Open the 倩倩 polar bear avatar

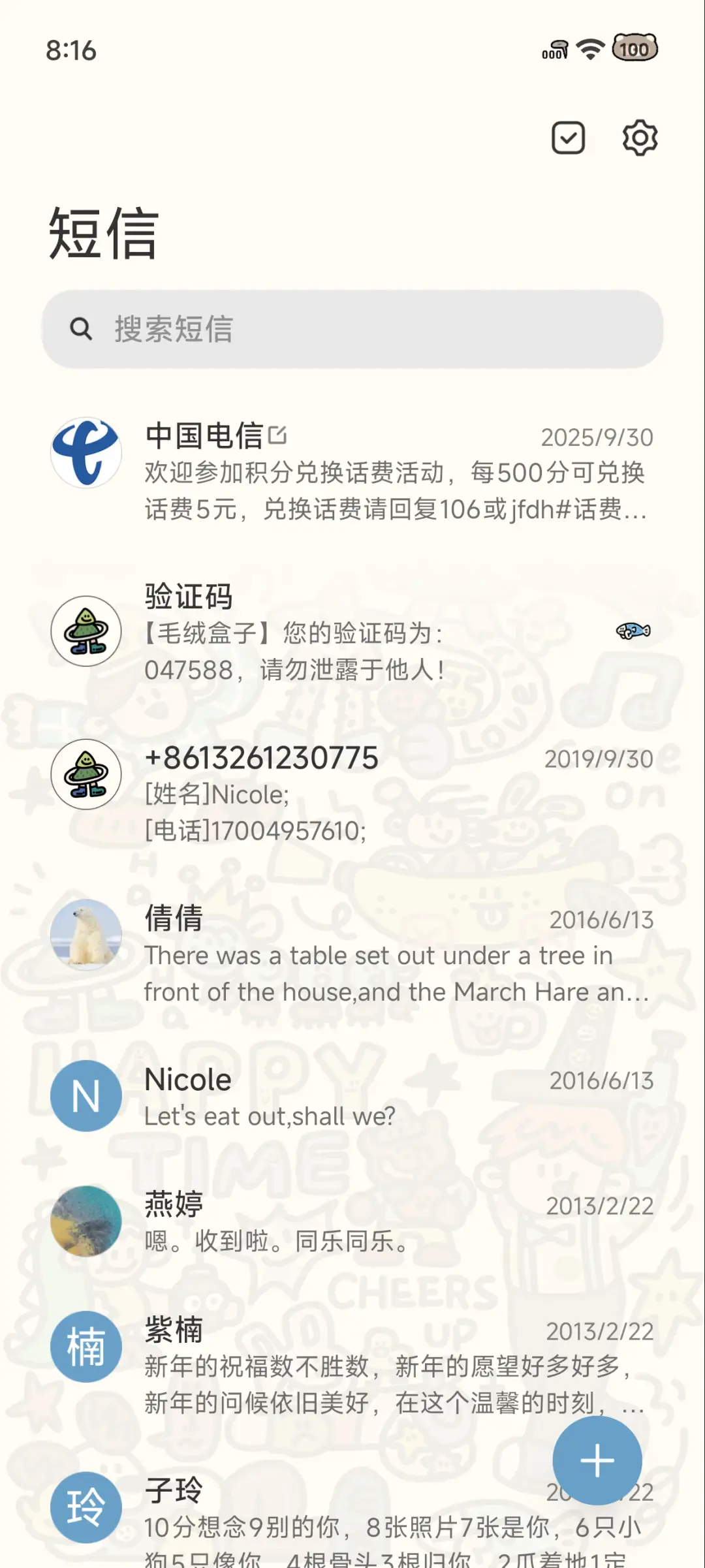86,935
